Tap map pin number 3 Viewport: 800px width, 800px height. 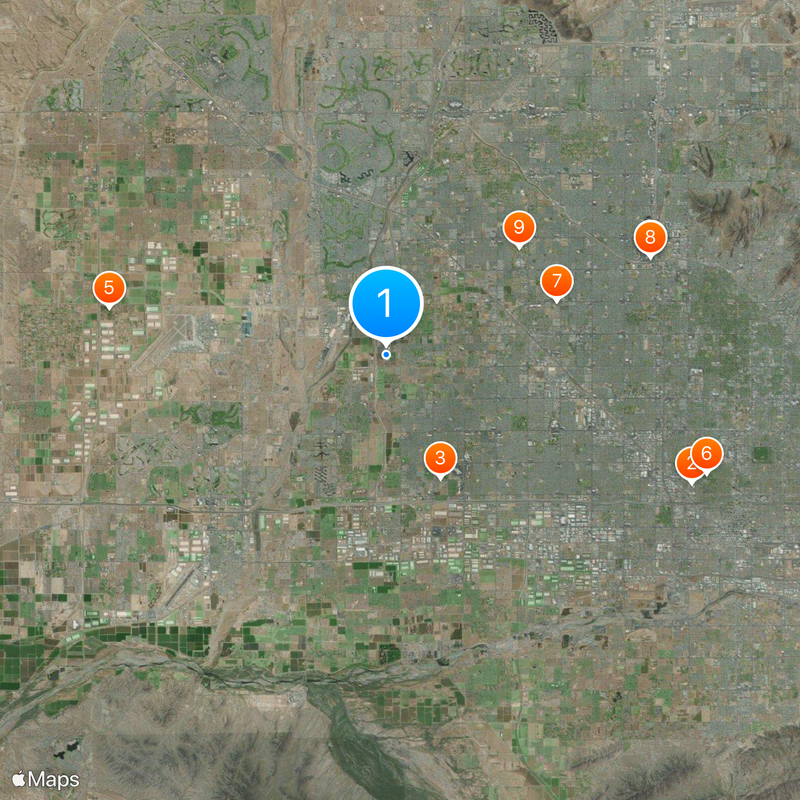(440, 459)
